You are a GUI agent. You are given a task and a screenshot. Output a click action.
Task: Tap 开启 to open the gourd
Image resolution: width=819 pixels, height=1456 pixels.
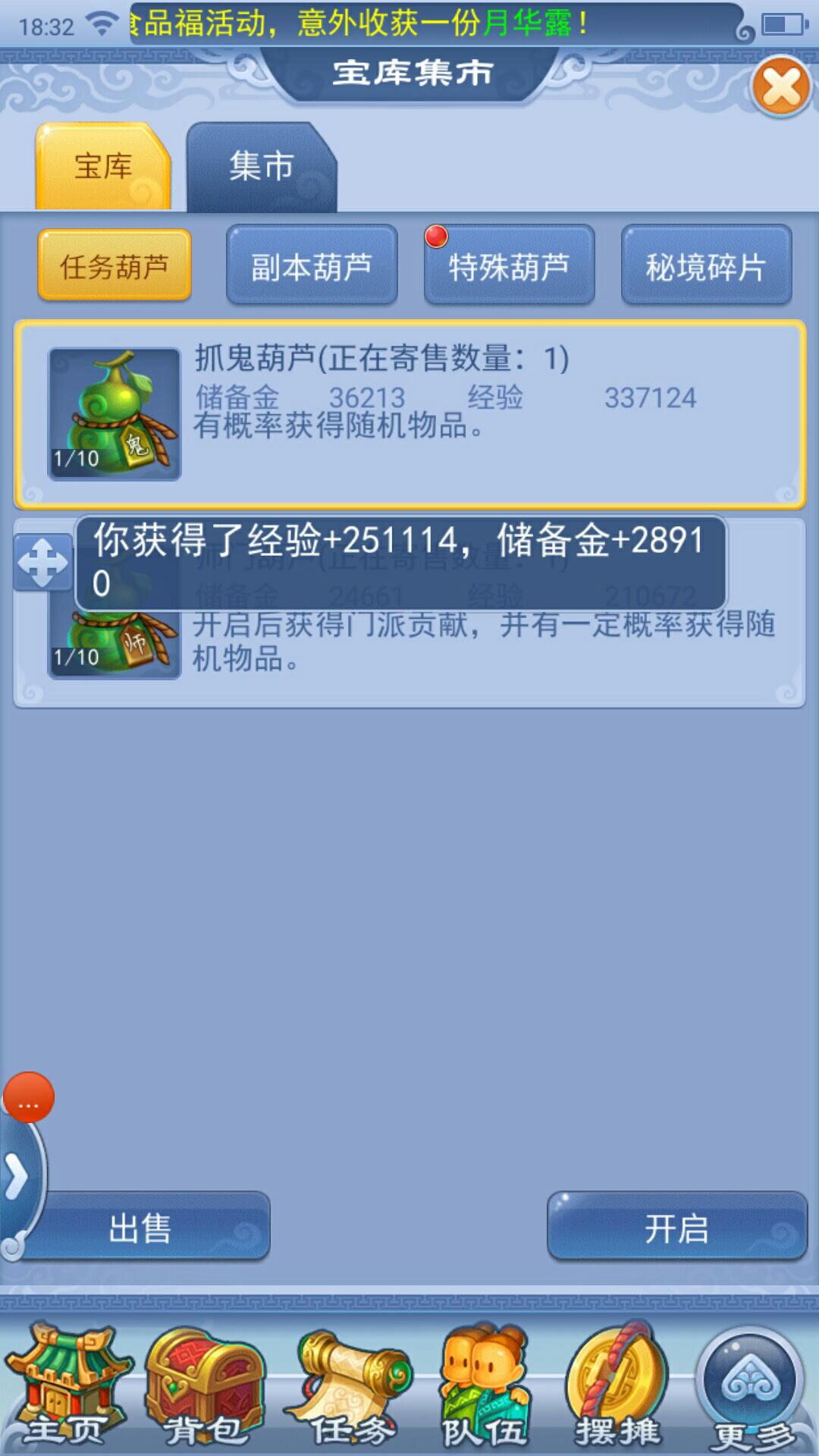point(676,1228)
